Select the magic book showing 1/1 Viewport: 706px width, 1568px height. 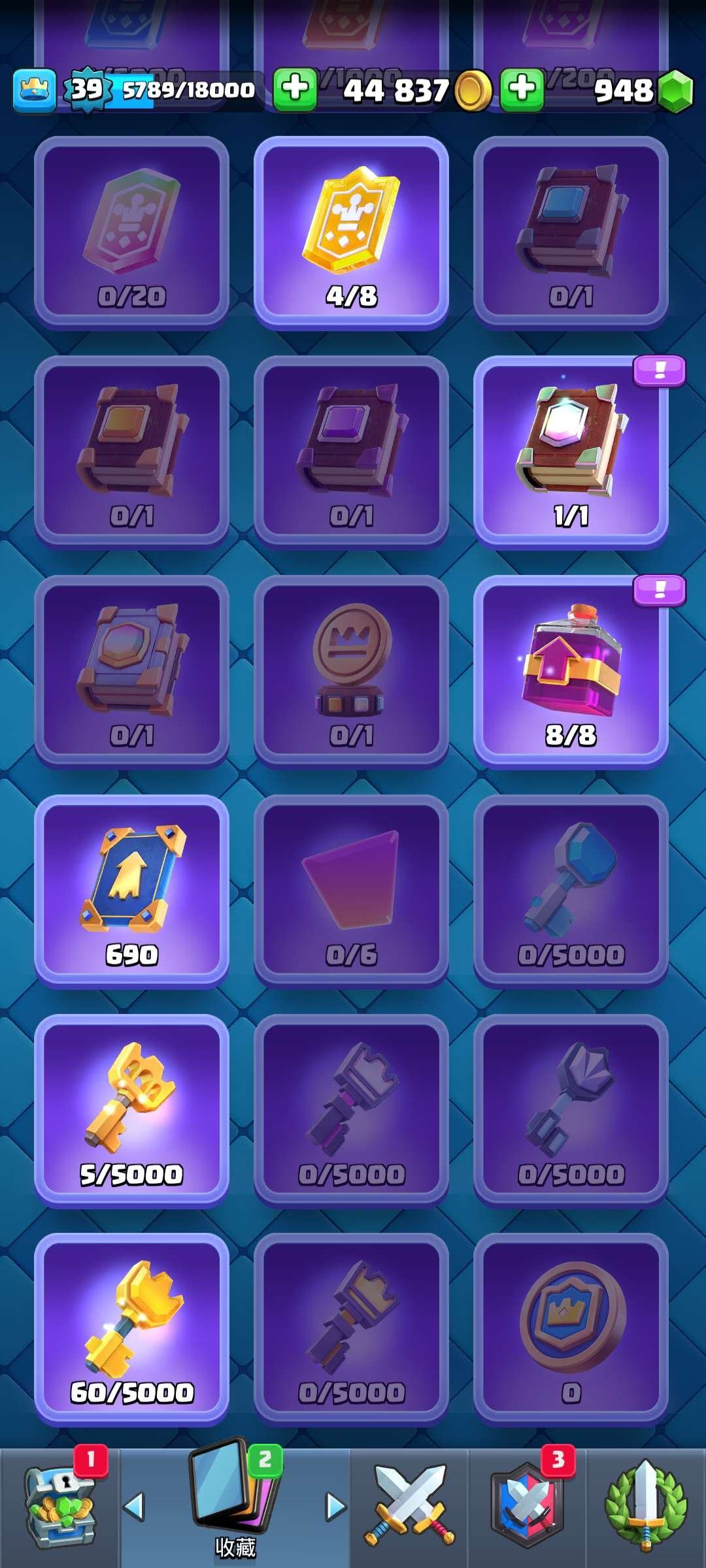(x=571, y=451)
